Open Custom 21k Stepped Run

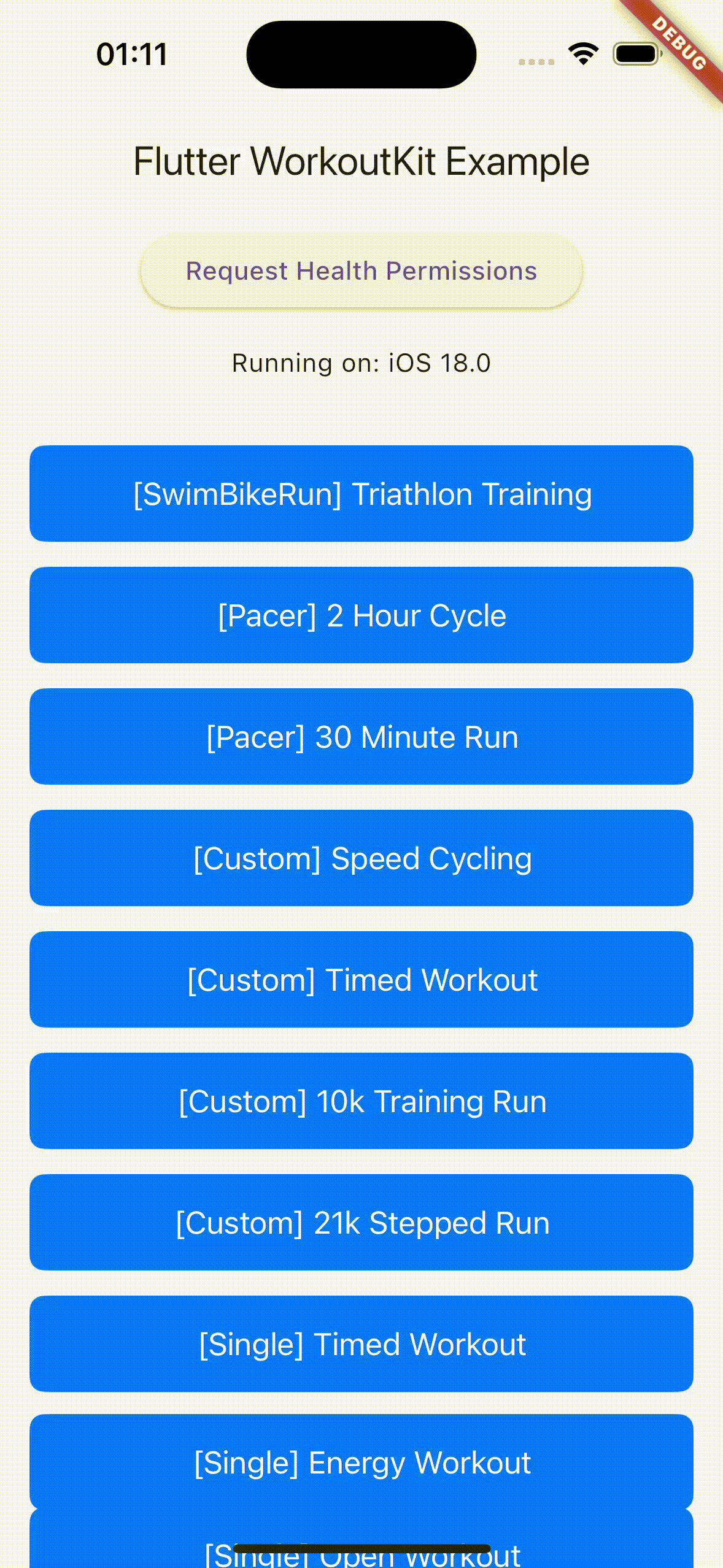tap(361, 1223)
